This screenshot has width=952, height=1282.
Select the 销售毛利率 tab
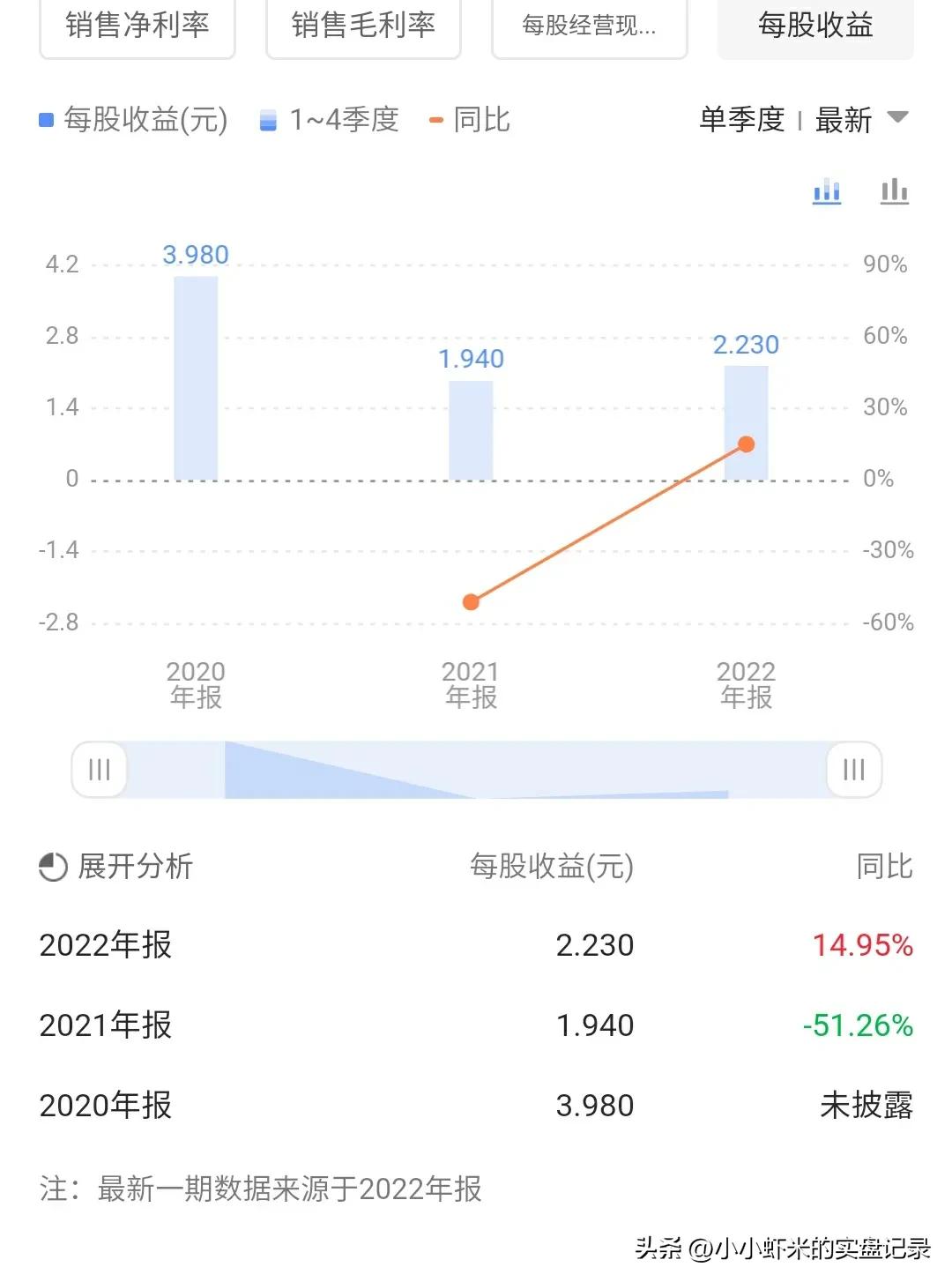[363, 26]
